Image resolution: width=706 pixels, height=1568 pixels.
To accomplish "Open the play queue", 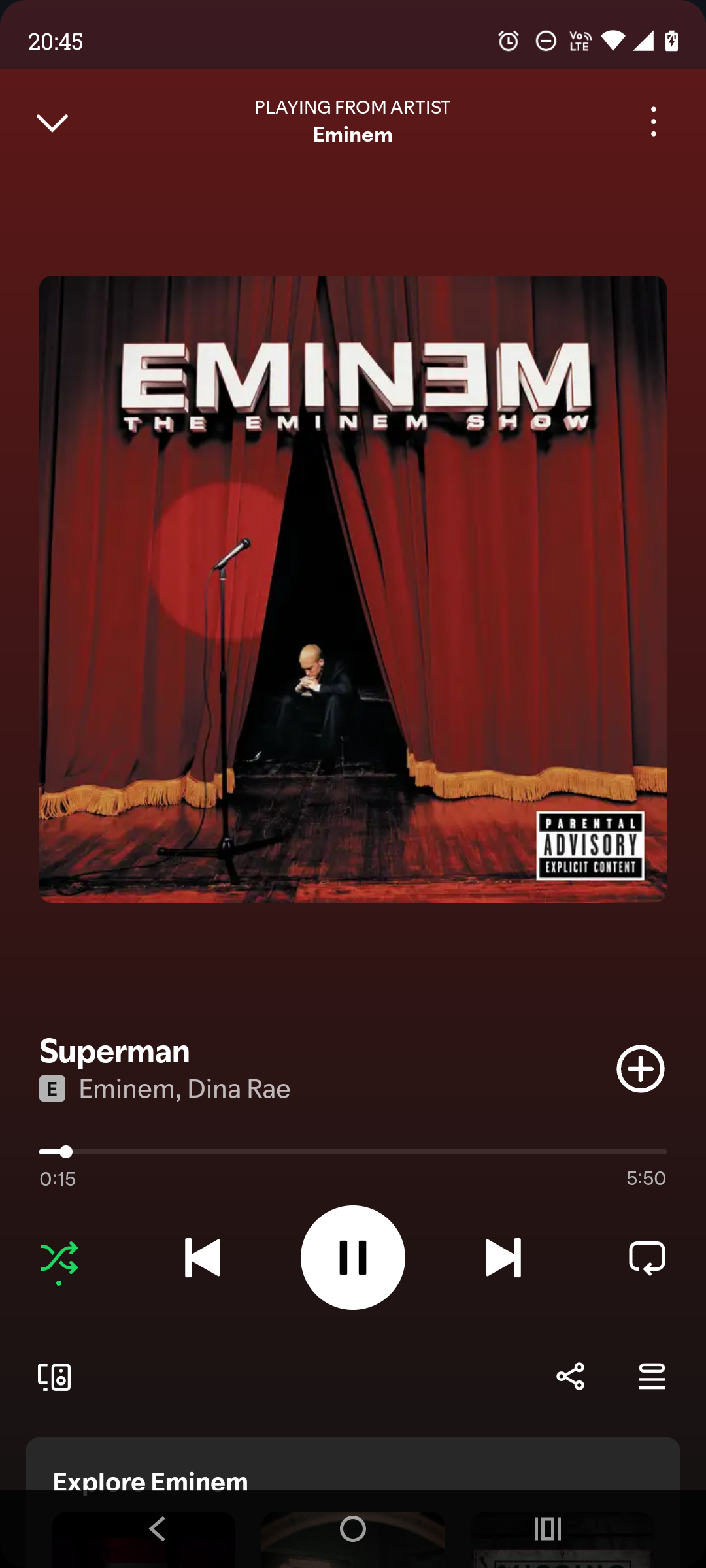I will coord(652,1377).
